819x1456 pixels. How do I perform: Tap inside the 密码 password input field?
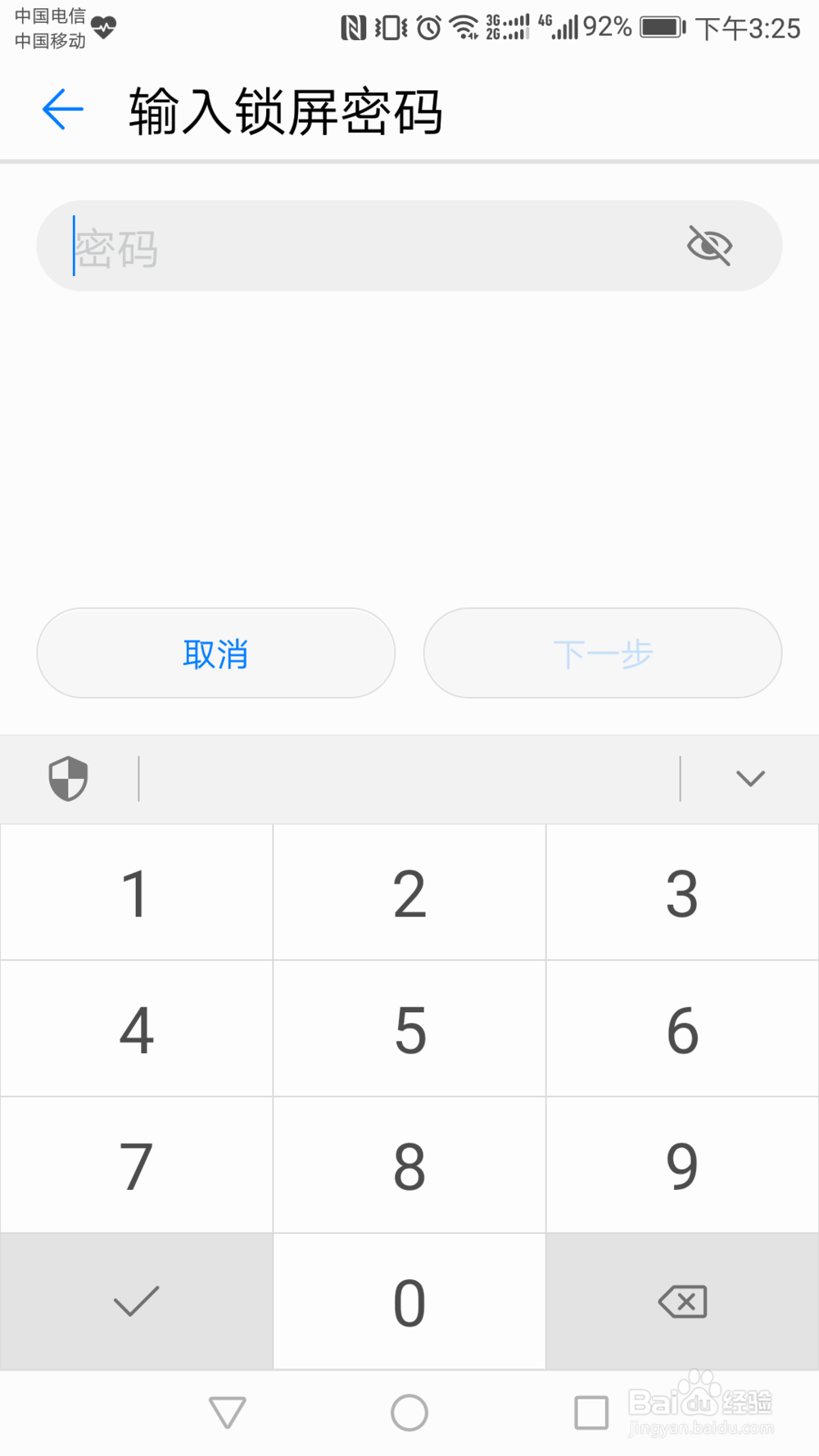pyautogui.click(x=328, y=245)
